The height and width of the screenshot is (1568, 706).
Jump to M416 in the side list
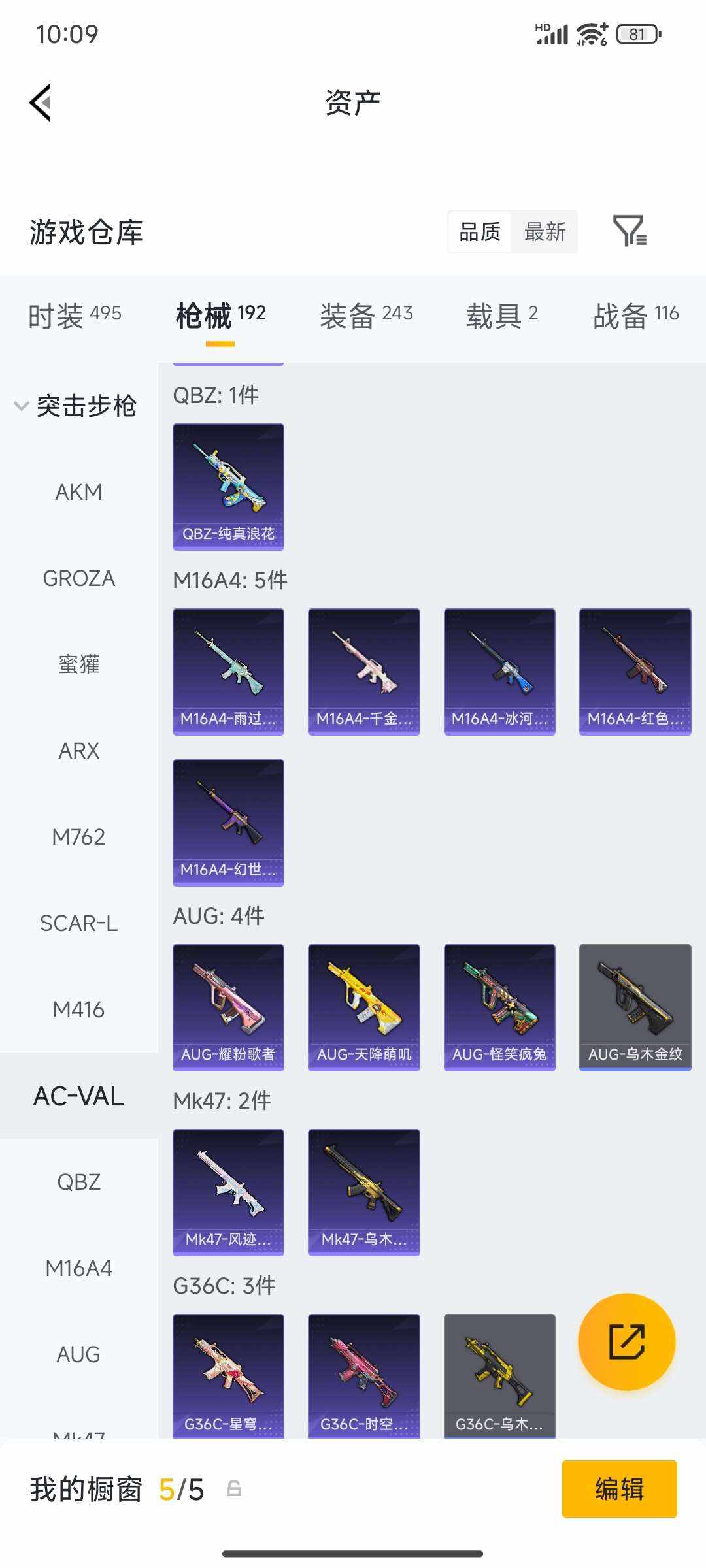[78, 1009]
